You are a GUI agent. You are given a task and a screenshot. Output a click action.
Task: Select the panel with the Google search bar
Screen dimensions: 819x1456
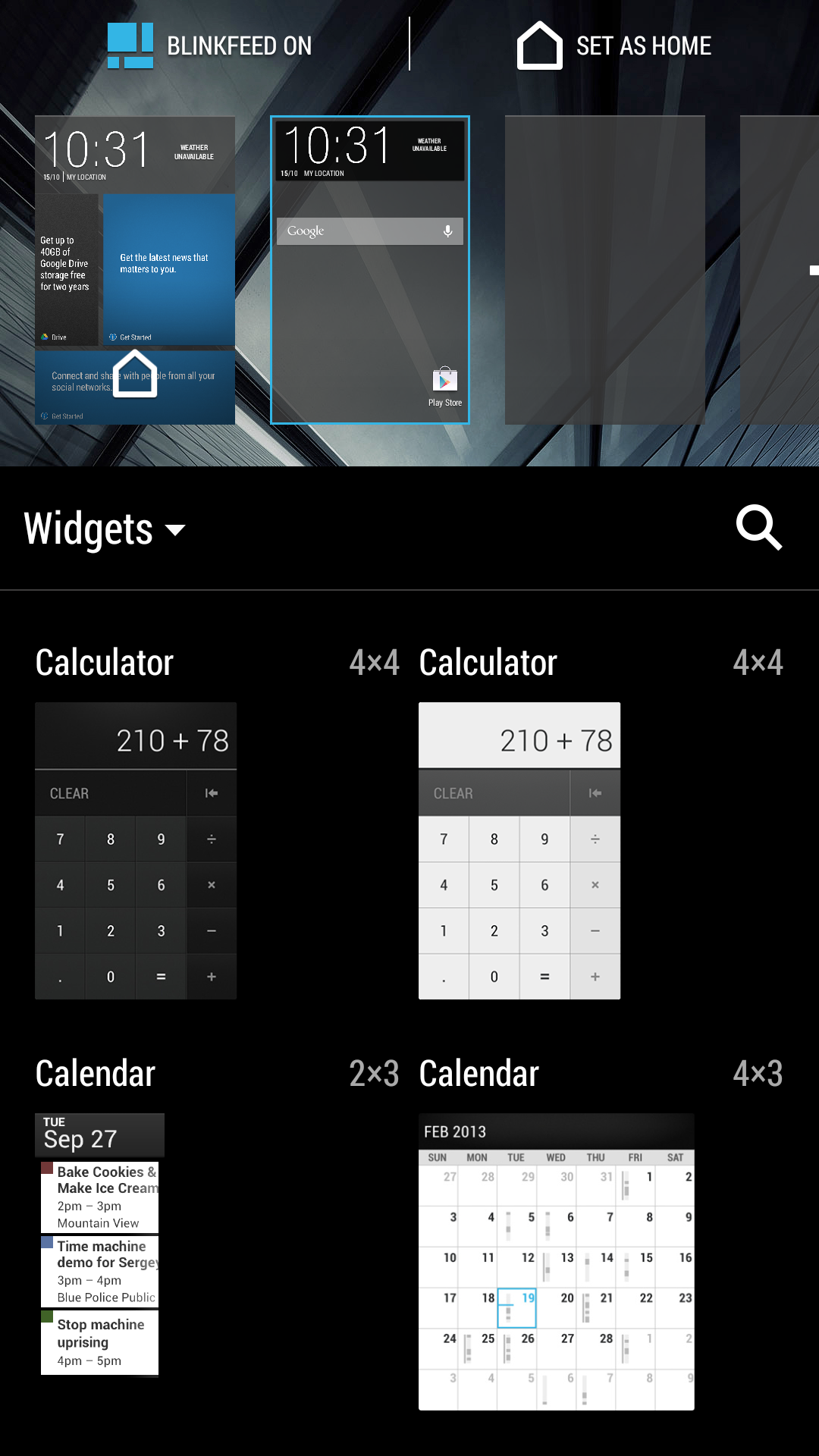pyautogui.click(x=370, y=270)
